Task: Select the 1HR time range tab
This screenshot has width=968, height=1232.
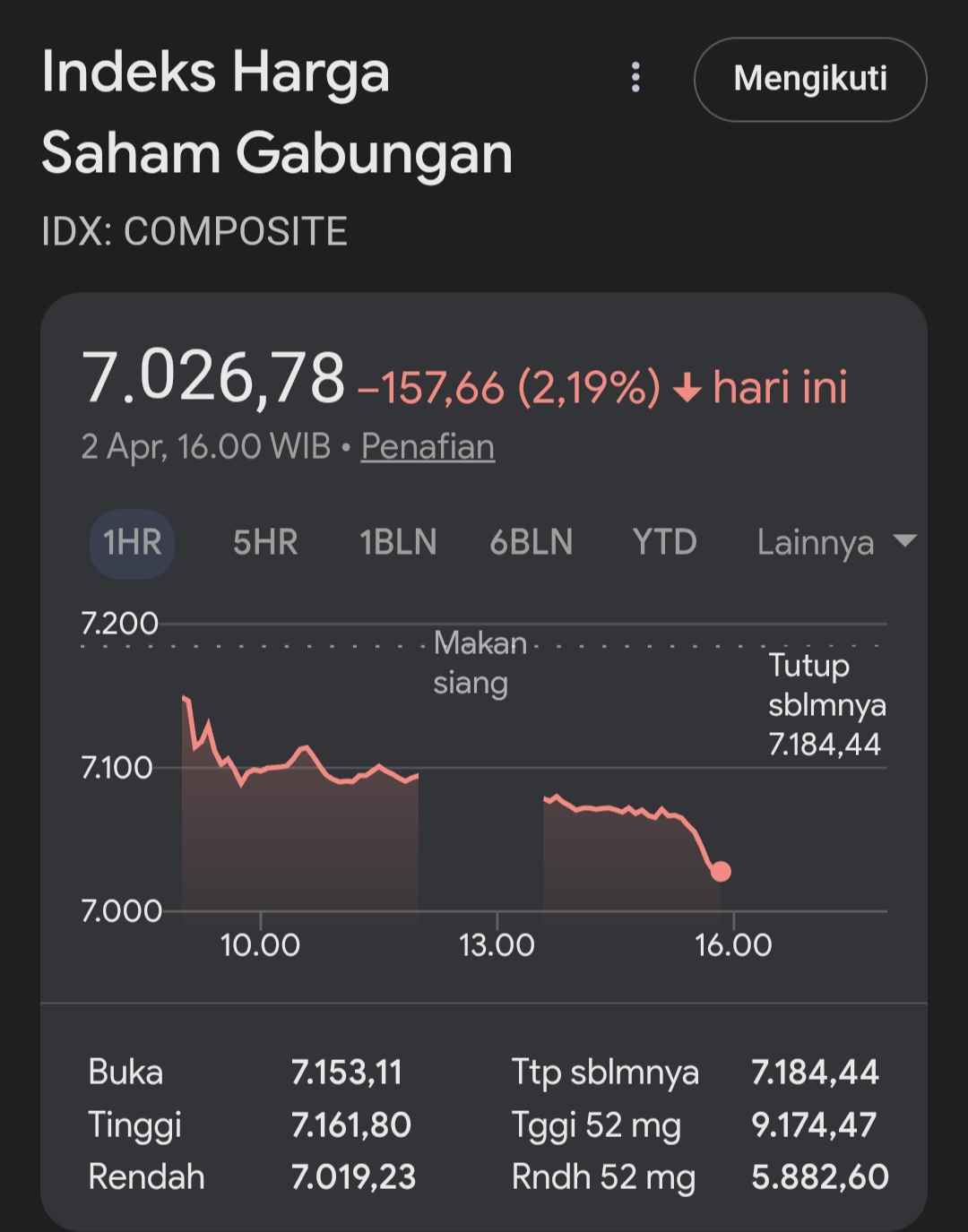Action: pos(131,541)
